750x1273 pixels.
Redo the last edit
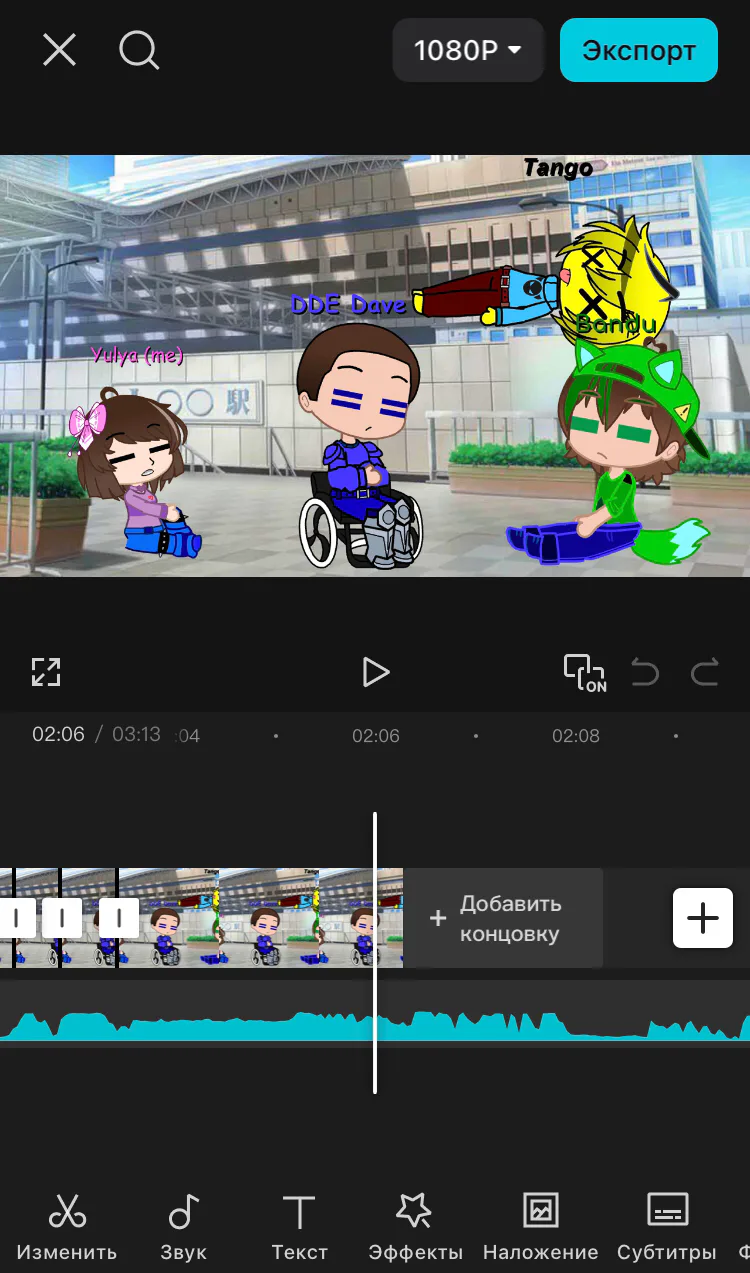(705, 673)
